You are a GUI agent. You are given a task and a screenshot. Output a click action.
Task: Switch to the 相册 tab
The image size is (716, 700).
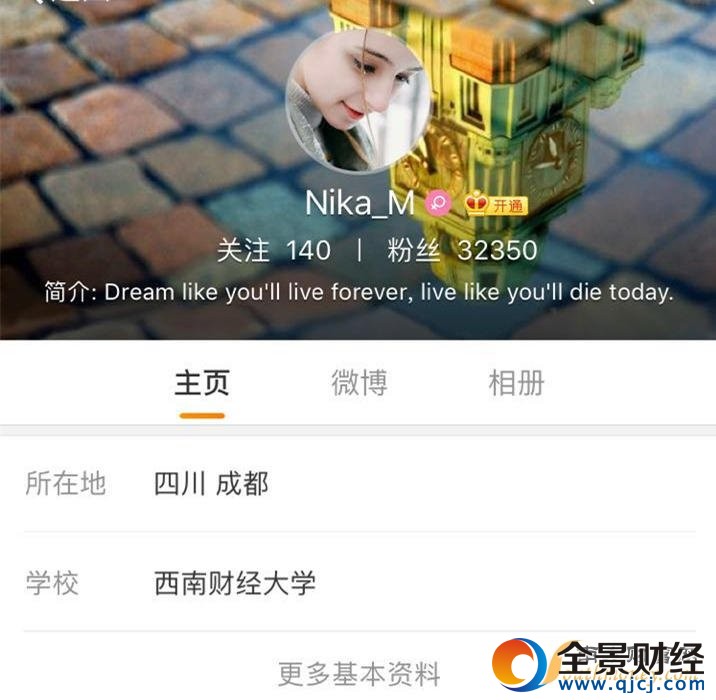516,383
